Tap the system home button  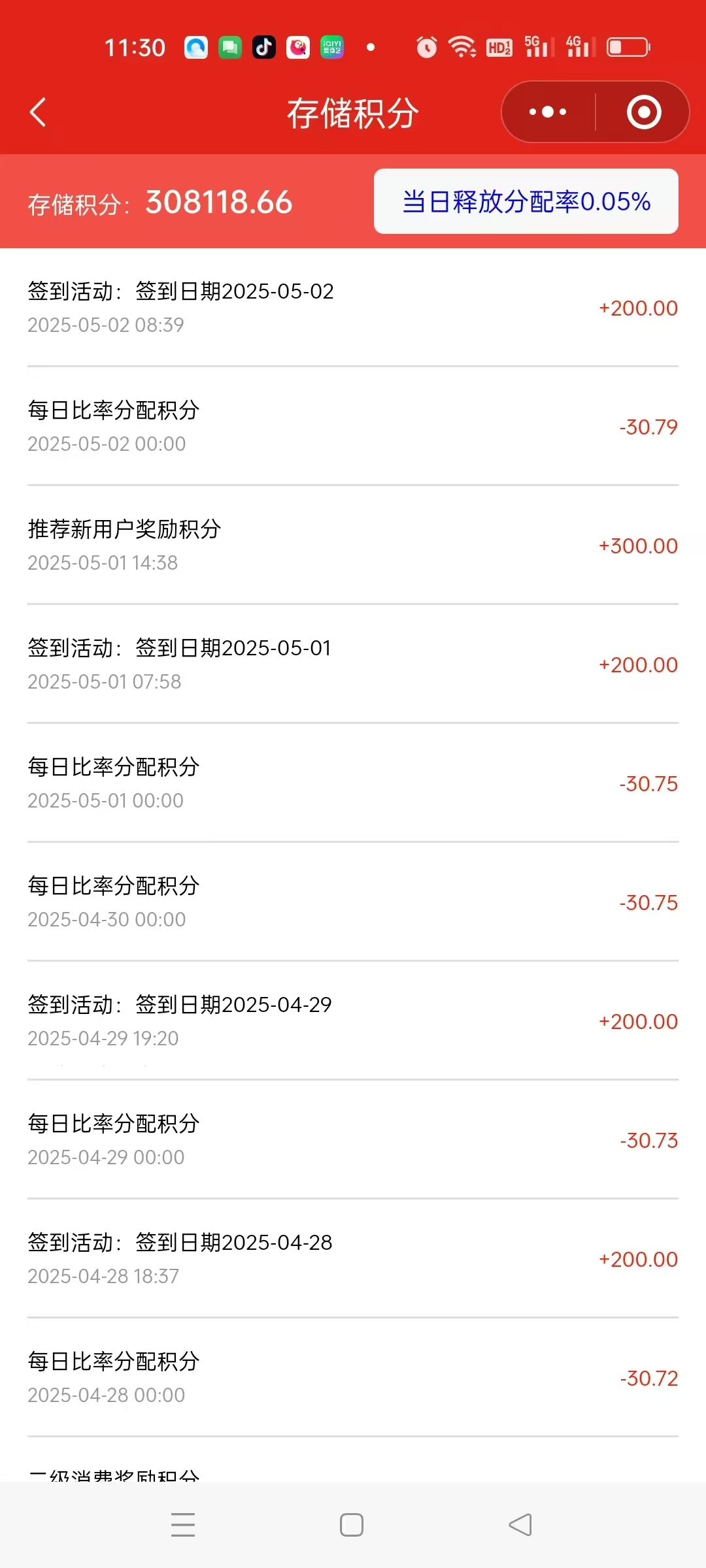point(352,1525)
